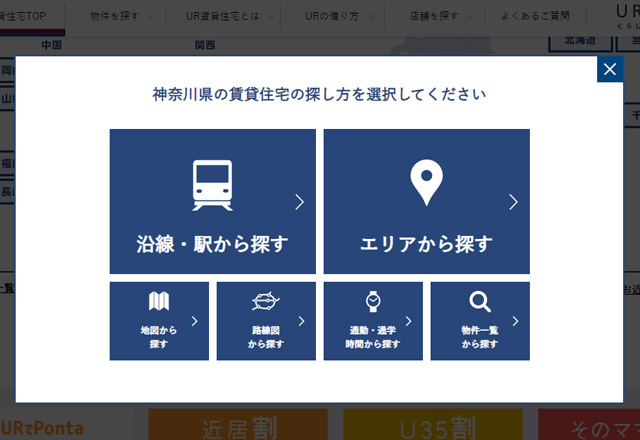This screenshot has height=440, width=640.
Task: Choose エリアから探す option
Action: point(426,201)
